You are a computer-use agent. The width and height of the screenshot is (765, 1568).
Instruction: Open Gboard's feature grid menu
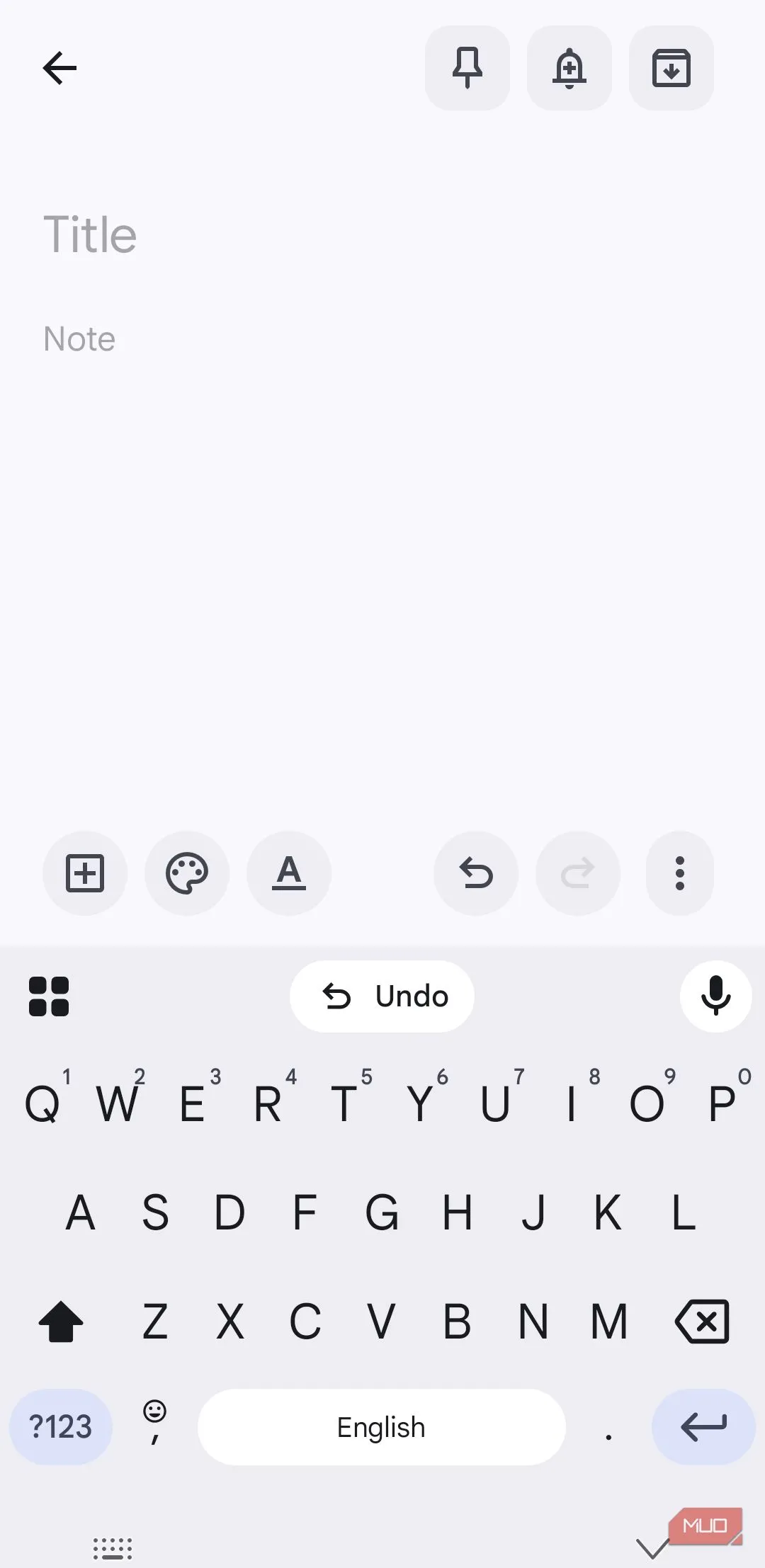pos(49,996)
